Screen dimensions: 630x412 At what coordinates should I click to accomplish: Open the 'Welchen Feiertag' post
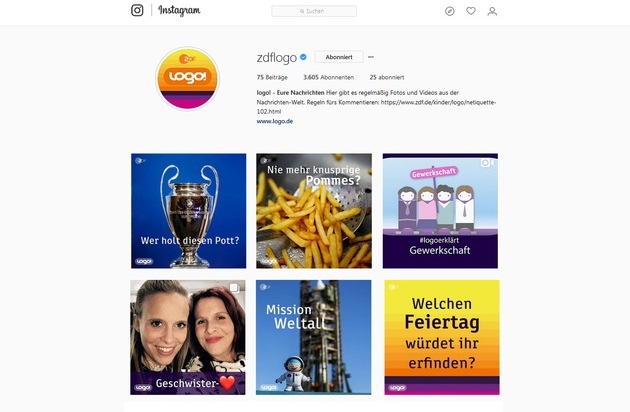click(x=440, y=337)
